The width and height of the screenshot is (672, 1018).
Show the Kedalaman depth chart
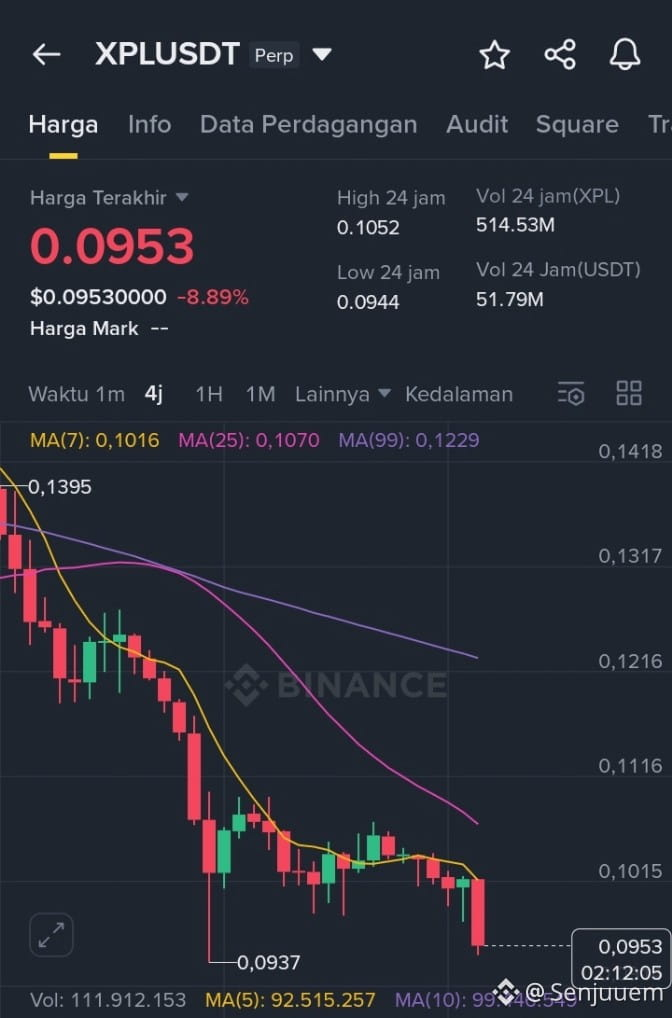pos(459,394)
